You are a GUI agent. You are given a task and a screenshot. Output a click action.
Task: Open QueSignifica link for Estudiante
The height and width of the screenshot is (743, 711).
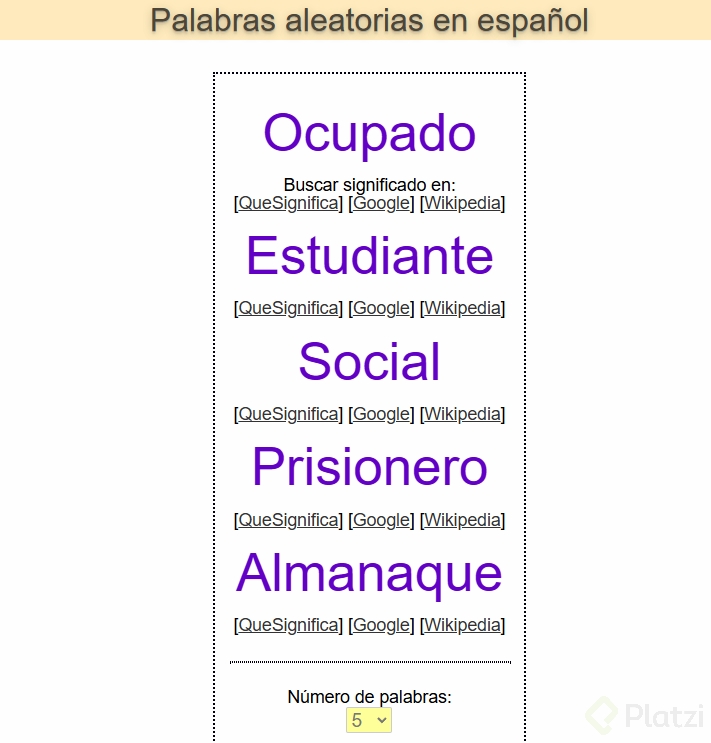coord(288,308)
